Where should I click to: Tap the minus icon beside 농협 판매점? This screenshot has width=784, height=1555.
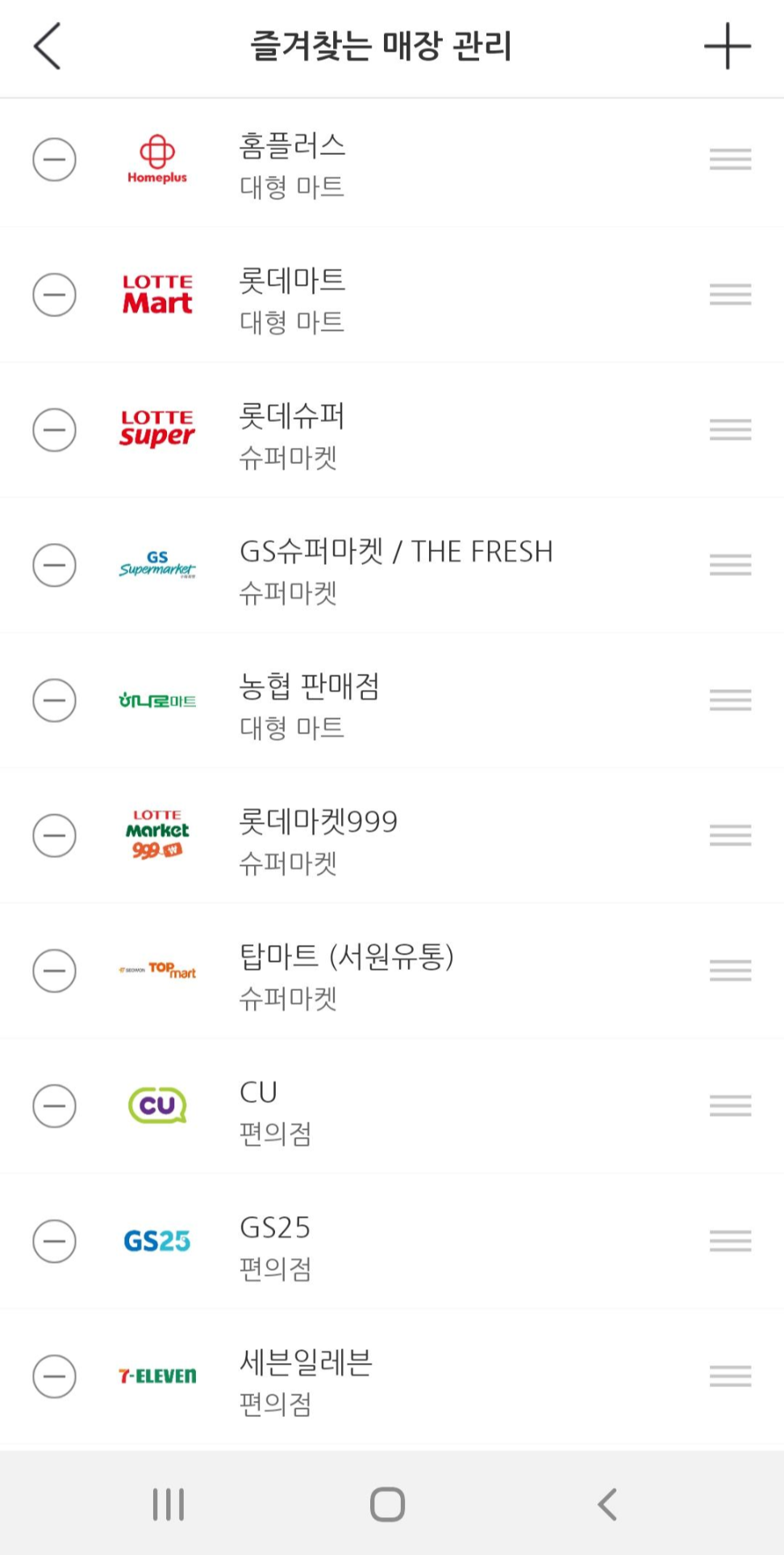coord(54,700)
